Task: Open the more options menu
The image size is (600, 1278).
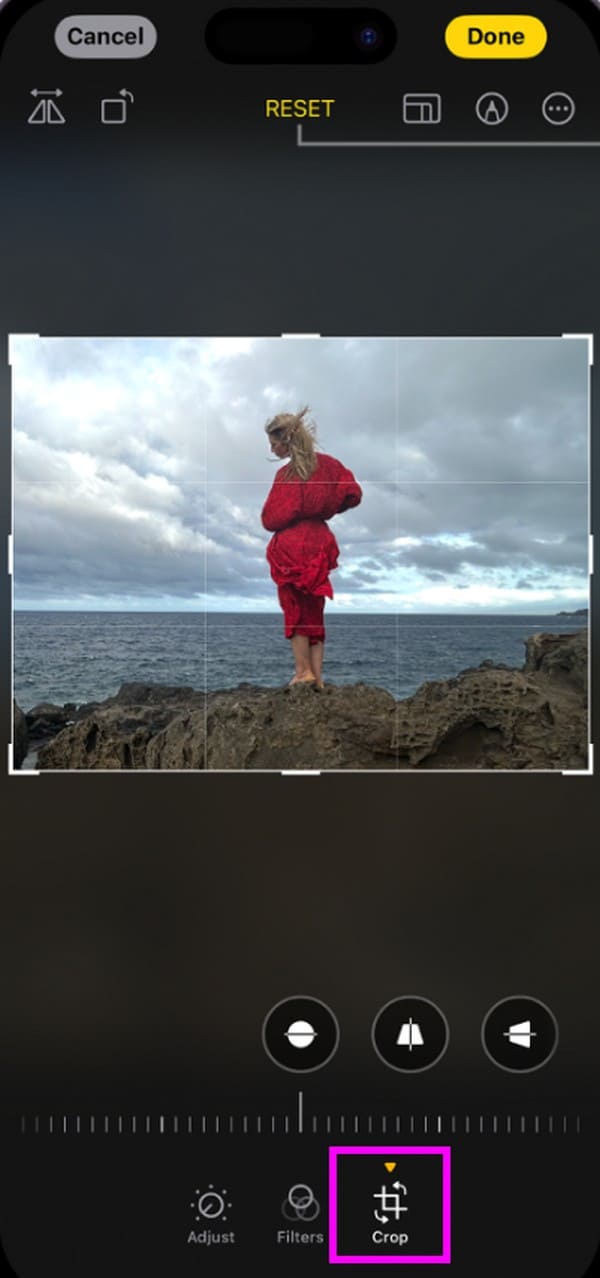Action: [x=558, y=109]
